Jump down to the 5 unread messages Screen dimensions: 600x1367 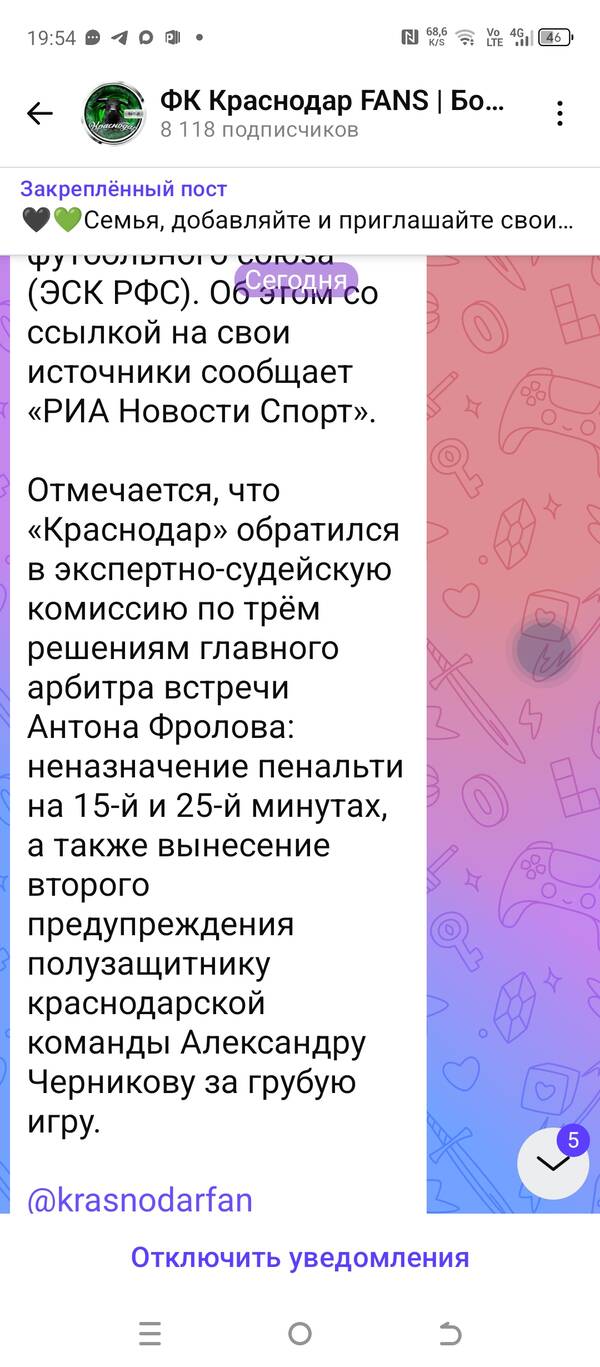(552, 1164)
